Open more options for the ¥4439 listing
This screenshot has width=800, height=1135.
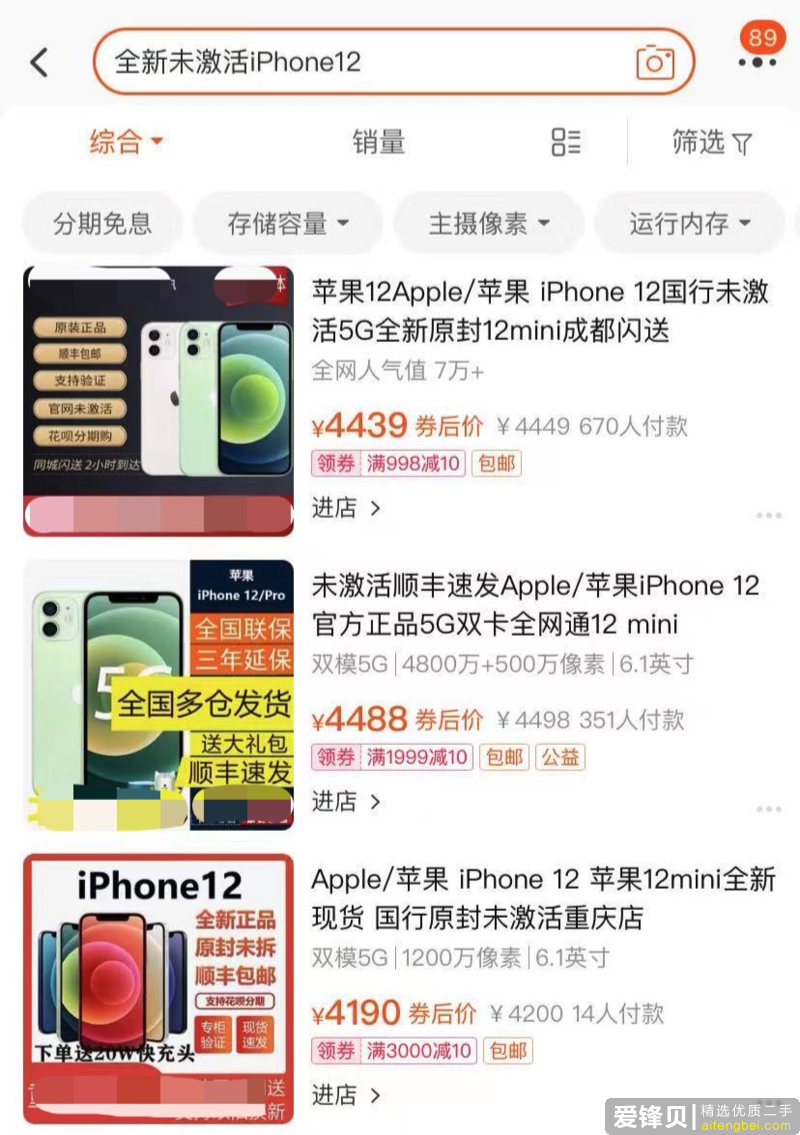[x=768, y=516]
